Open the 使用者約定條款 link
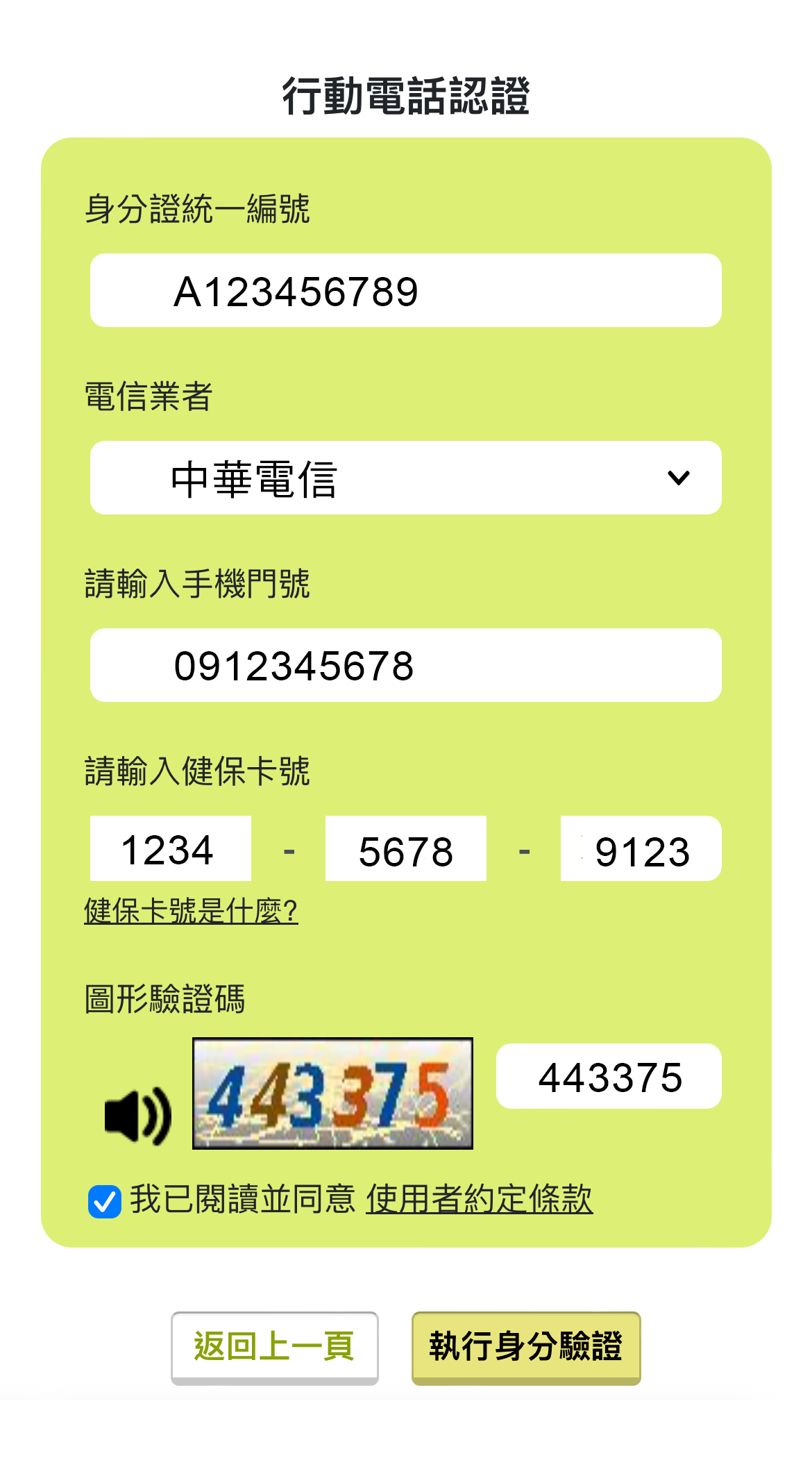Viewport: 812px width, 1476px height. pos(480,1200)
